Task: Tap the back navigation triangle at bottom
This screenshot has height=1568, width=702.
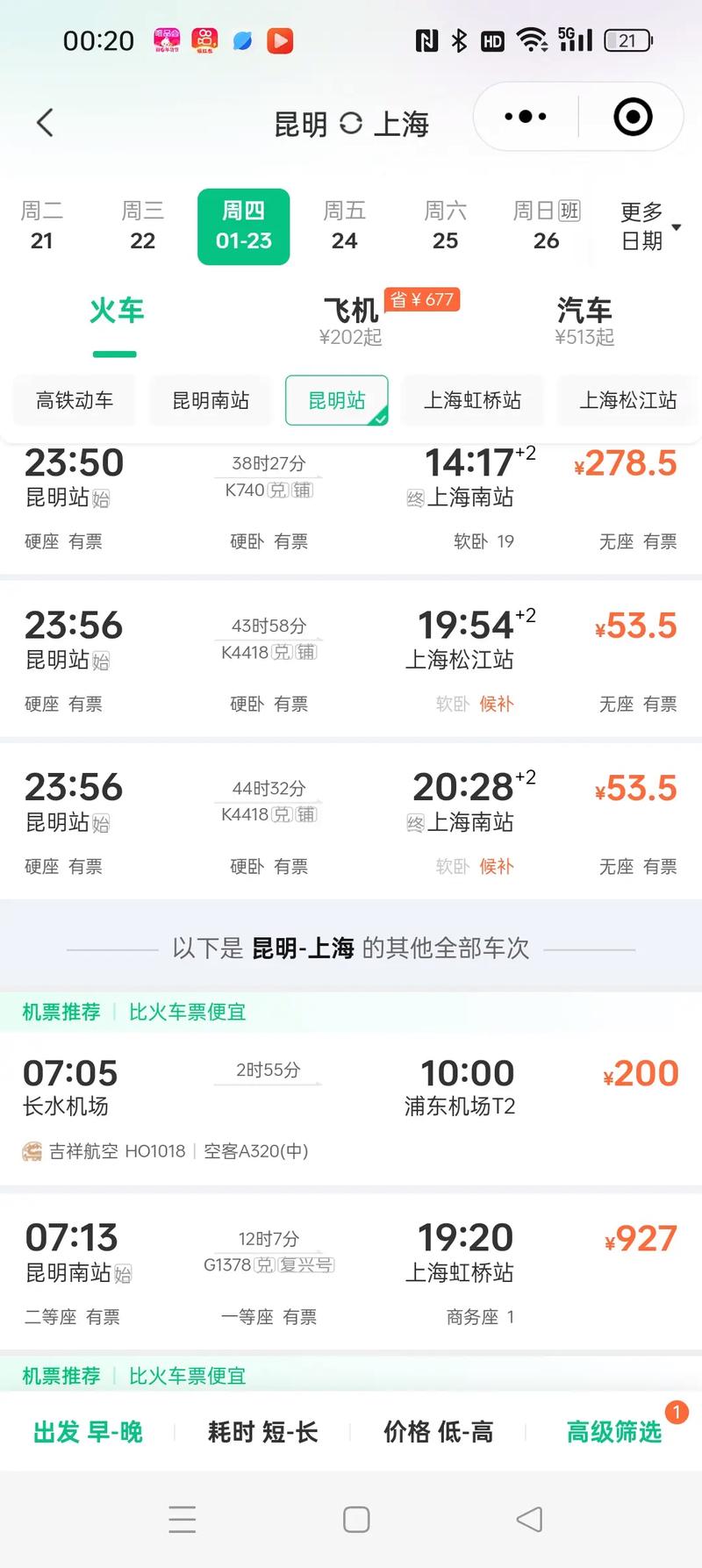Action: pyautogui.click(x=527, y=1520)
